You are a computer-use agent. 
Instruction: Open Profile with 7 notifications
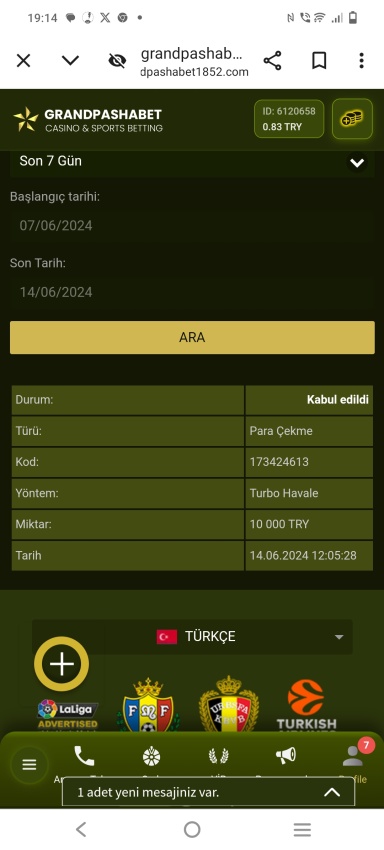354,758
